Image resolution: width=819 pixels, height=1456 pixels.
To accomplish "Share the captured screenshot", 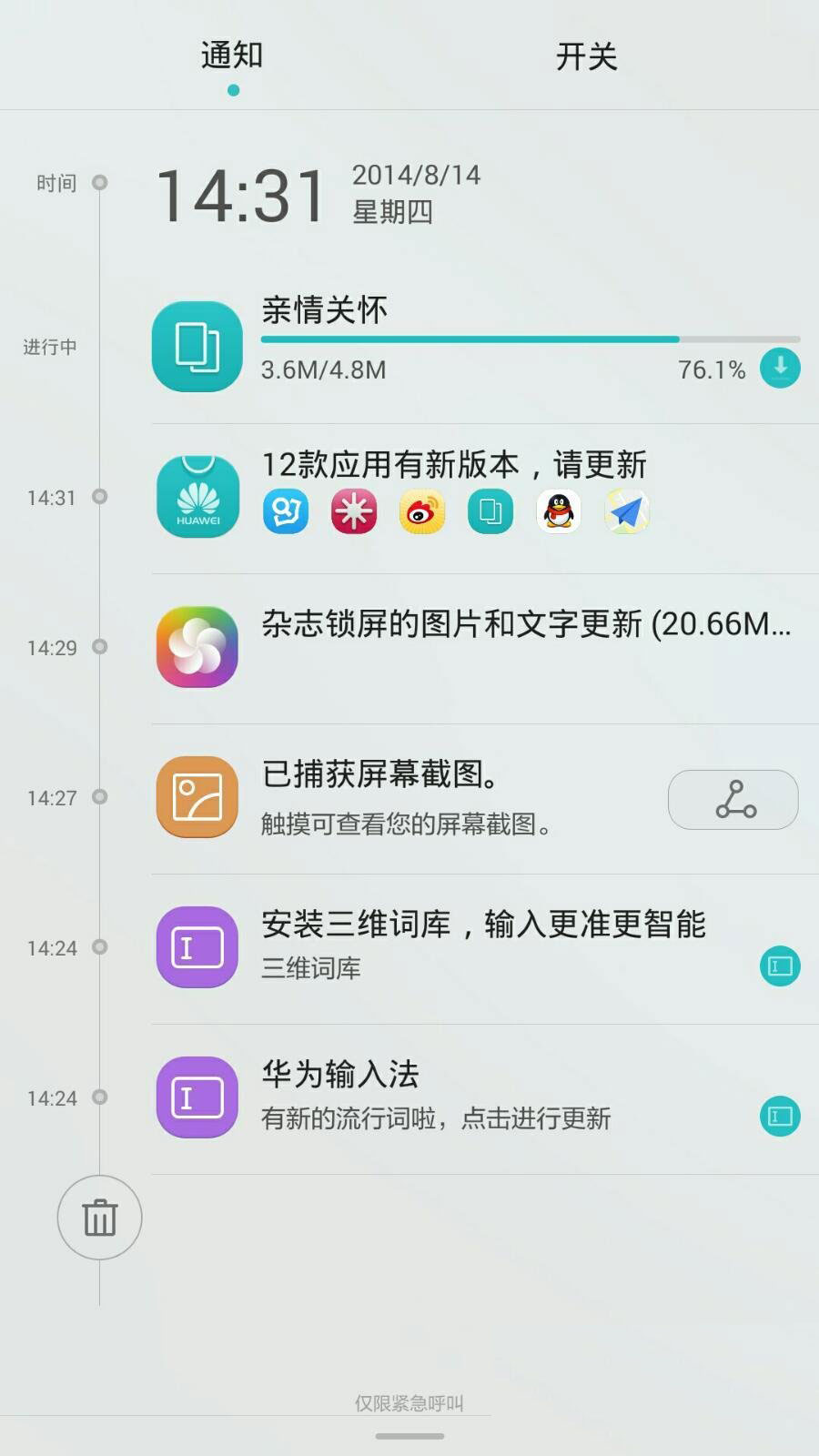I will pos(733,800).
